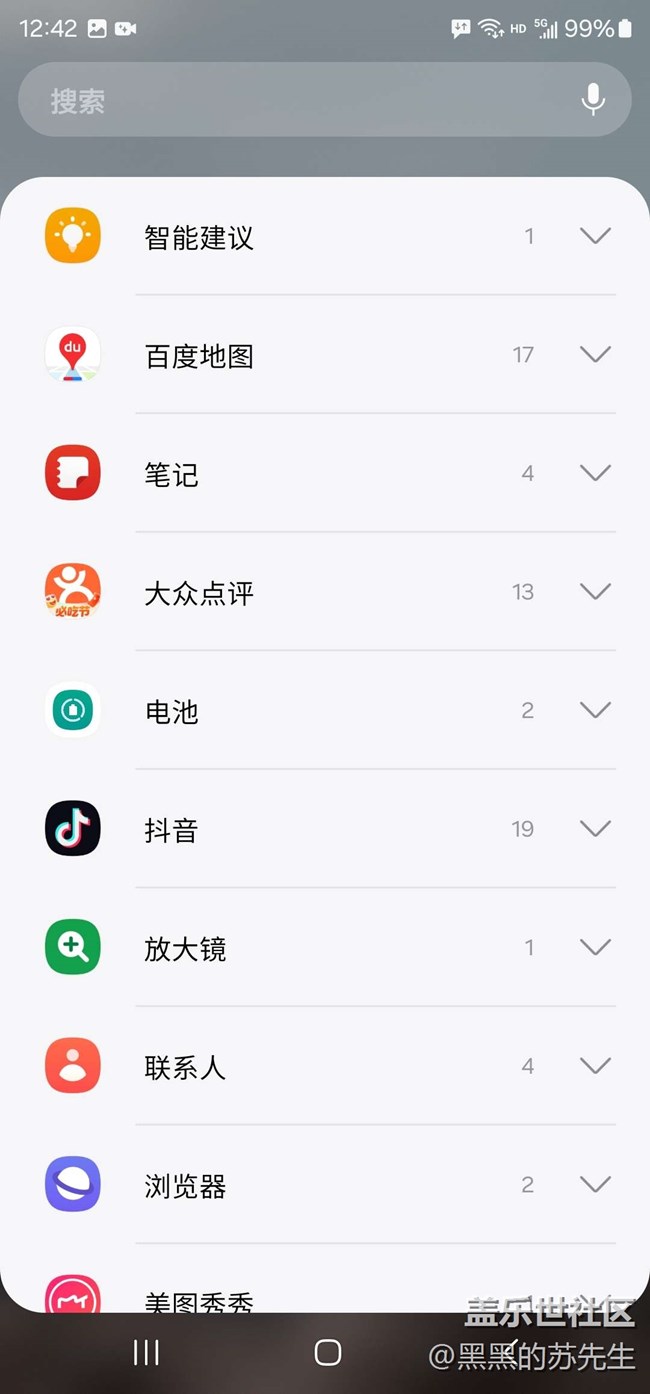Open the 美图秀秀 row

point(325,1290)
